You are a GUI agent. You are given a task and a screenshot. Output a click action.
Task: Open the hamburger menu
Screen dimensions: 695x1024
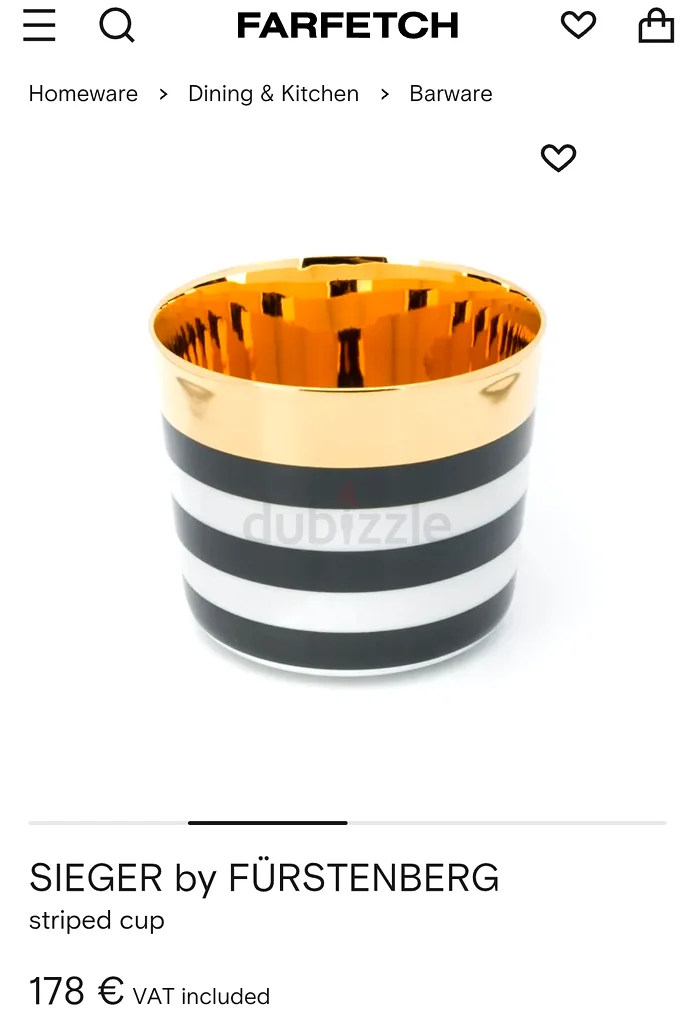click(x=39, y=25)
